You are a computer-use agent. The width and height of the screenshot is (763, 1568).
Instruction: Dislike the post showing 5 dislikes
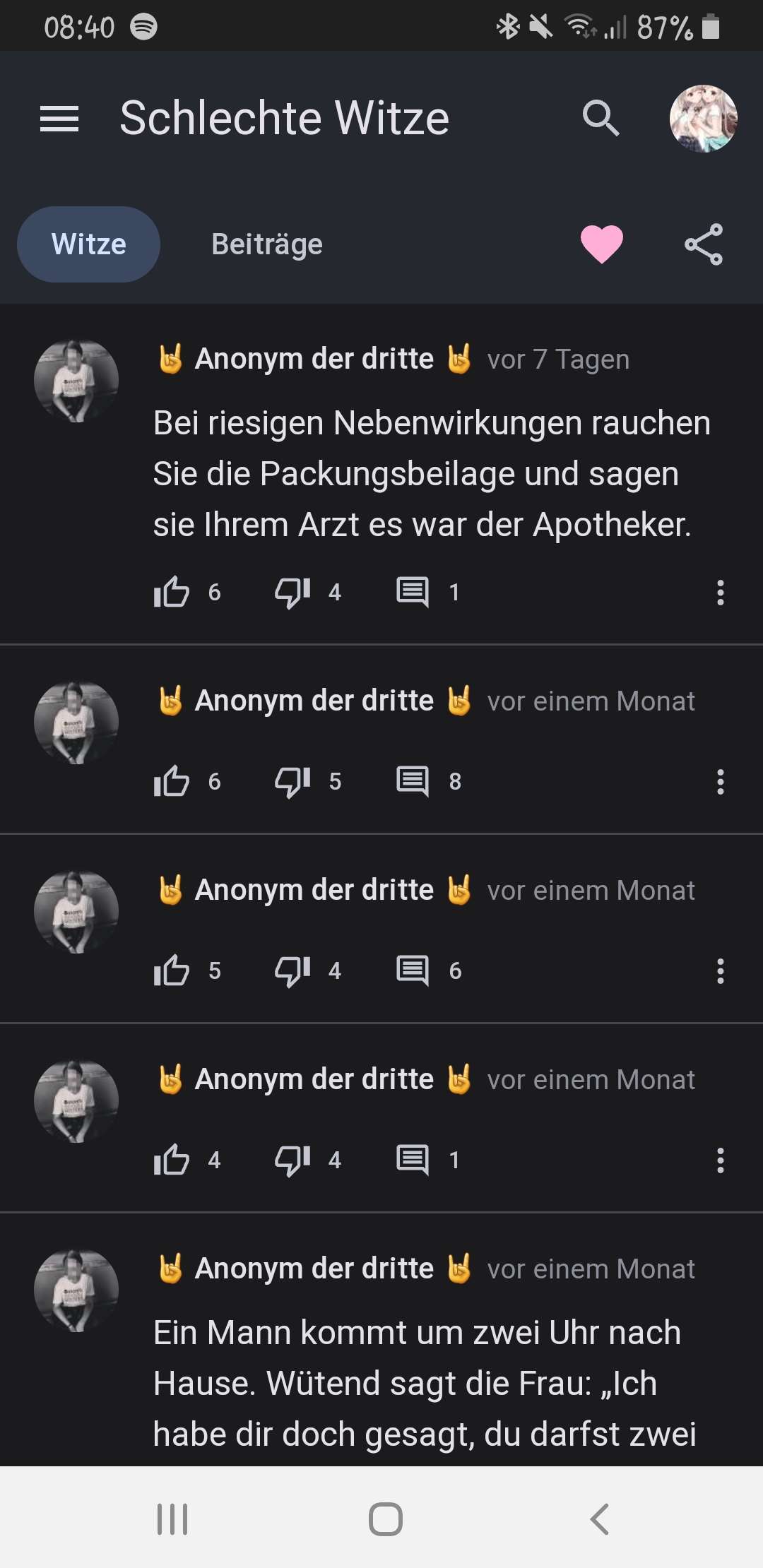click(x=292, y=781)
